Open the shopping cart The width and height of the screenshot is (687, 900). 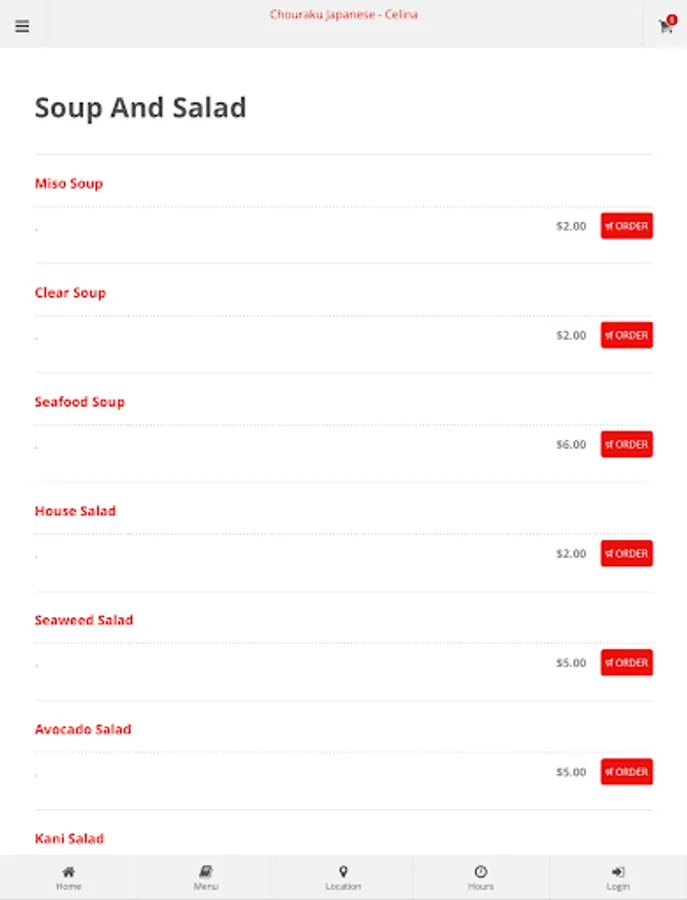pyautogui.click(x=665, y=26)
